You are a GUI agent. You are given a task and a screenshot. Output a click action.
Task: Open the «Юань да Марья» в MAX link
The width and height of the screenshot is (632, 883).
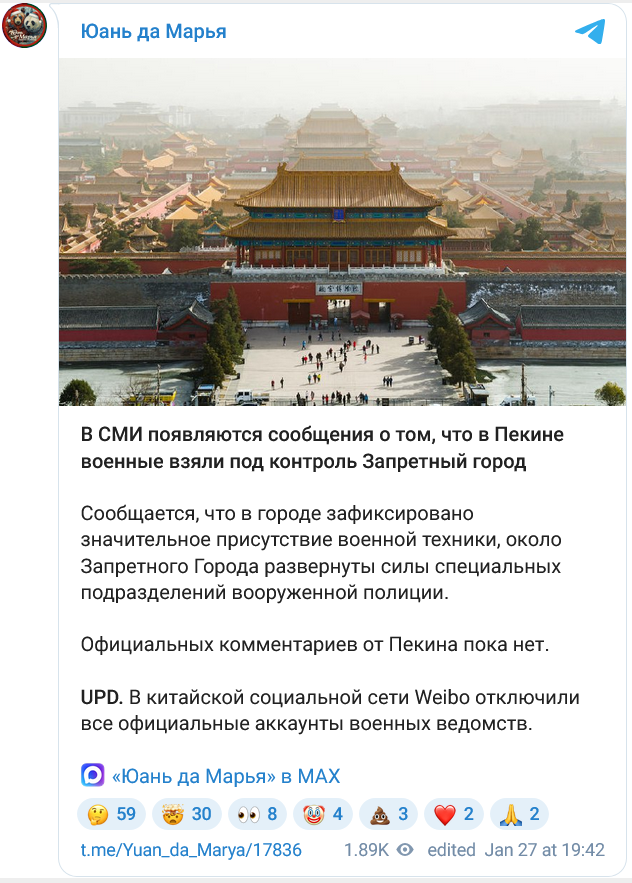tap(224, 776)
